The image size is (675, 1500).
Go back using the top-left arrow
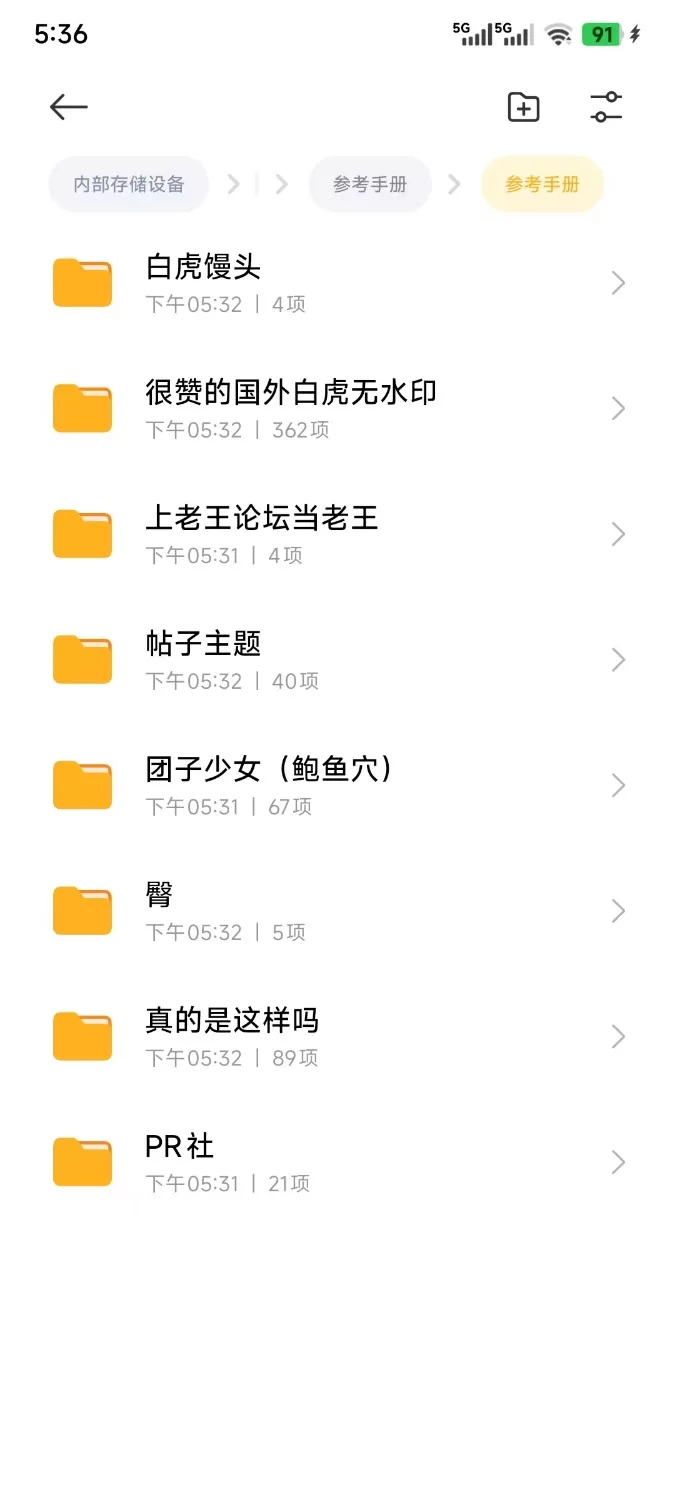coord(69,107)
